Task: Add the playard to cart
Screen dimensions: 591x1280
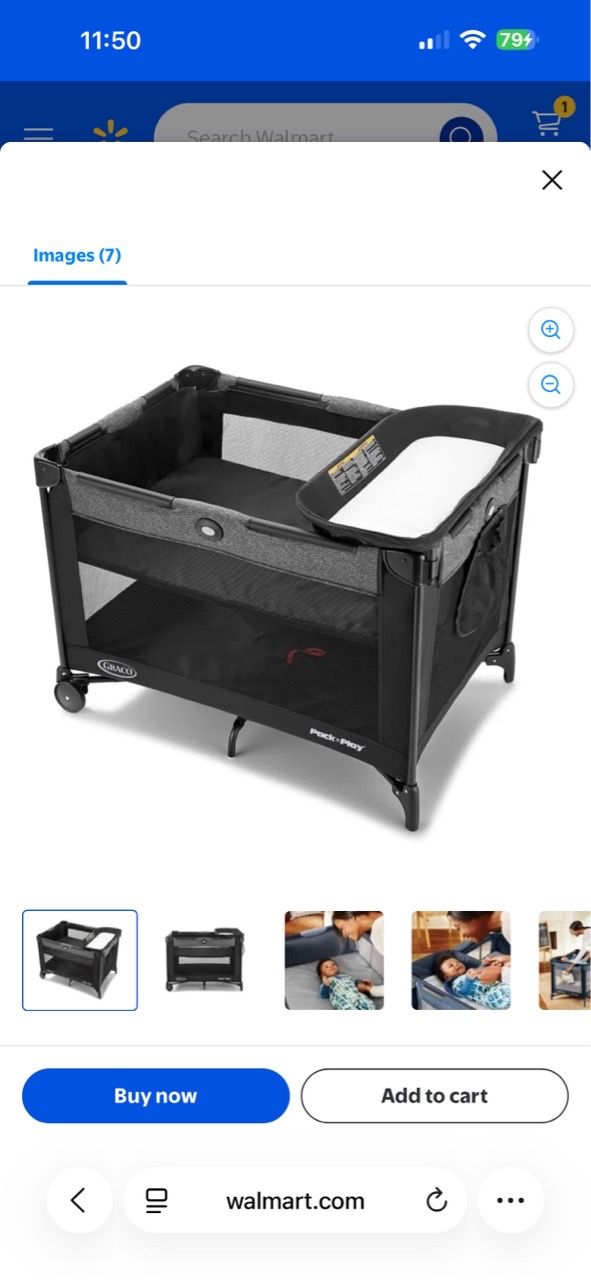Action: [434, 1096]
